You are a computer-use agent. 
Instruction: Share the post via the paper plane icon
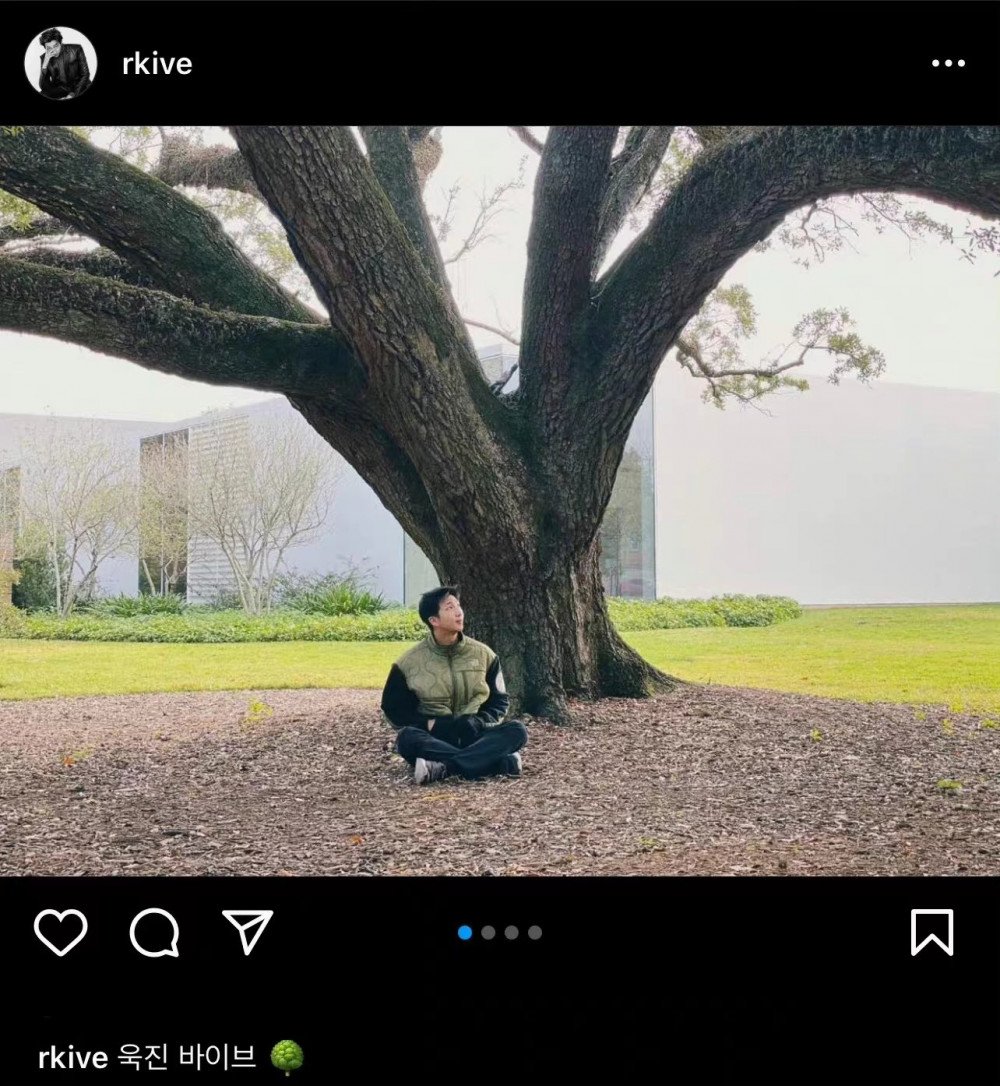tap(247, 932)
